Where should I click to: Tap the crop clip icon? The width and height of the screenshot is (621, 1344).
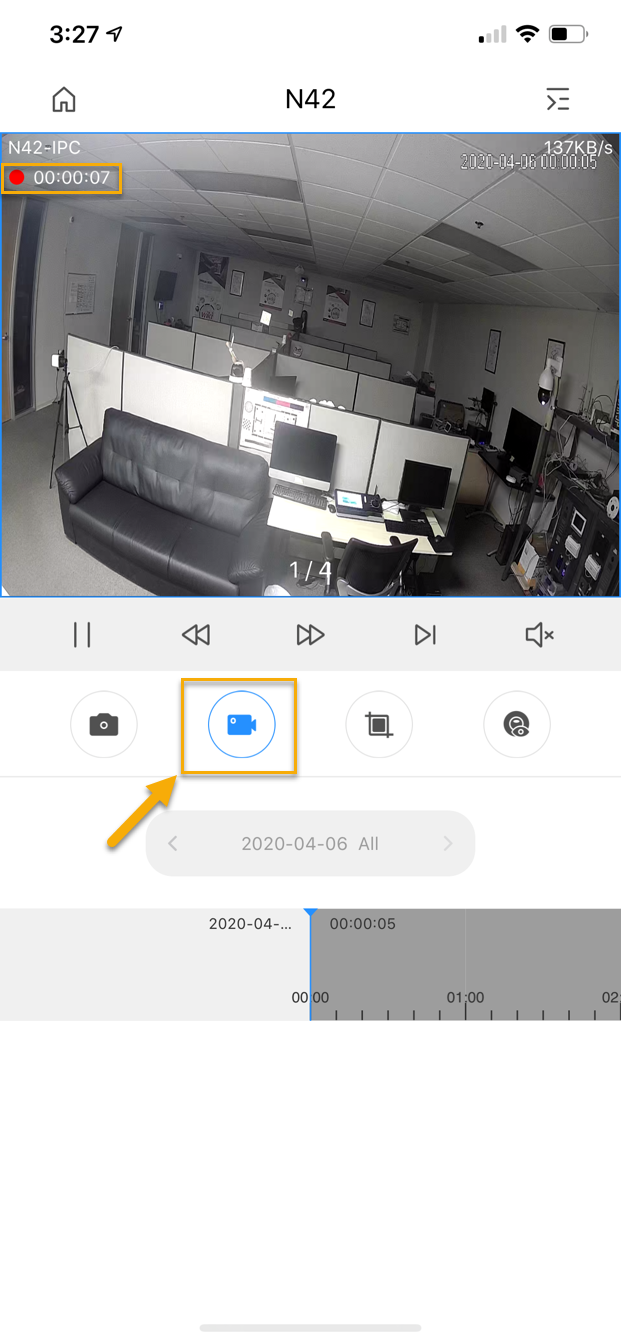pyautogui.click(x=379, y=725)
